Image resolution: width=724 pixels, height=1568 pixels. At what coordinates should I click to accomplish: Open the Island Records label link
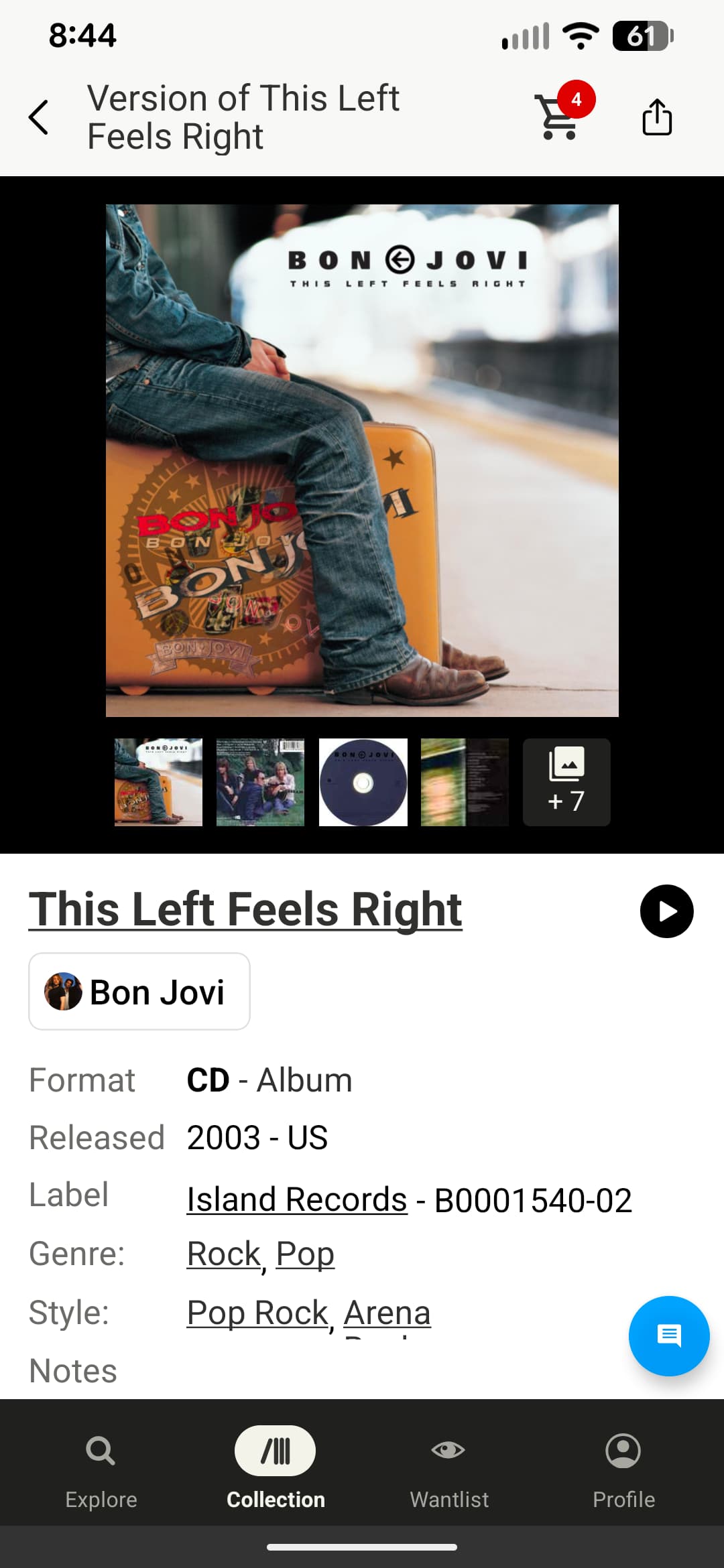[x=297, y=1199]
